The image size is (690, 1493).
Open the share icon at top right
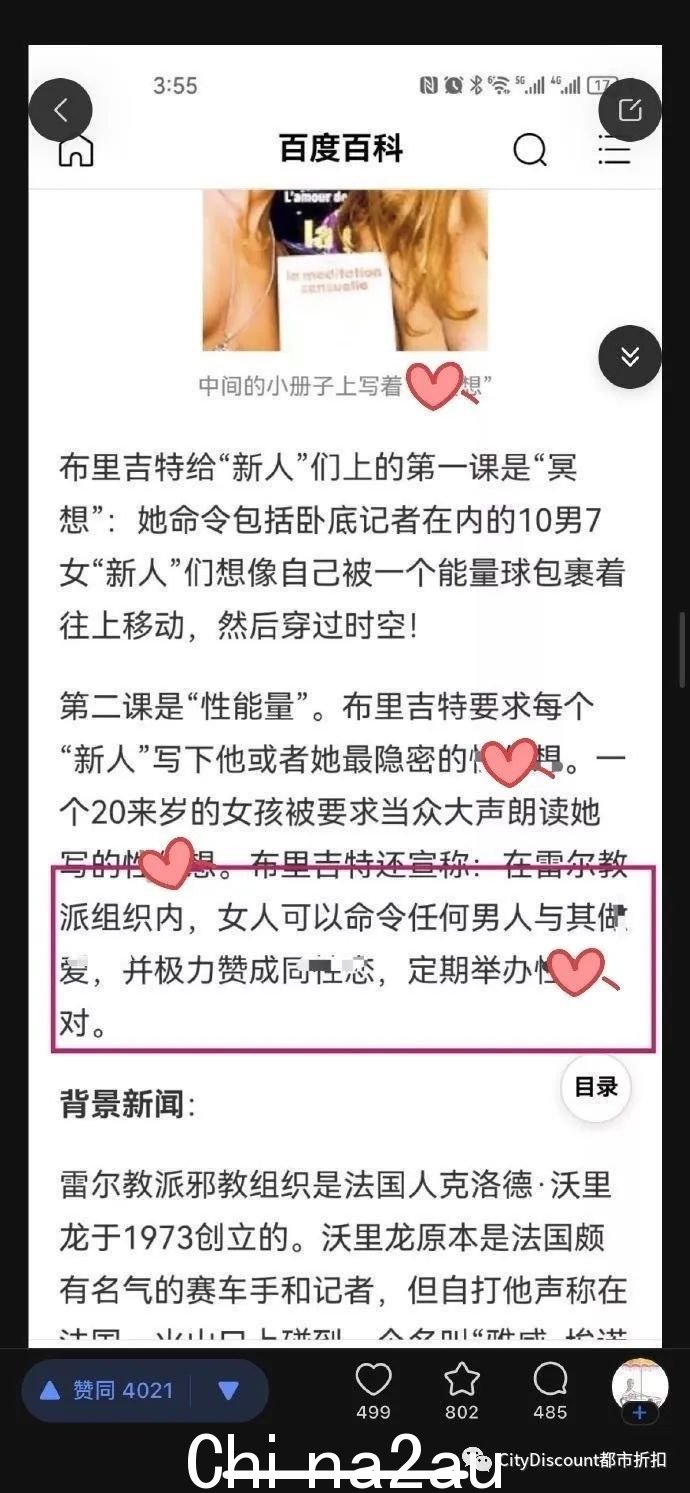[629, 109]
